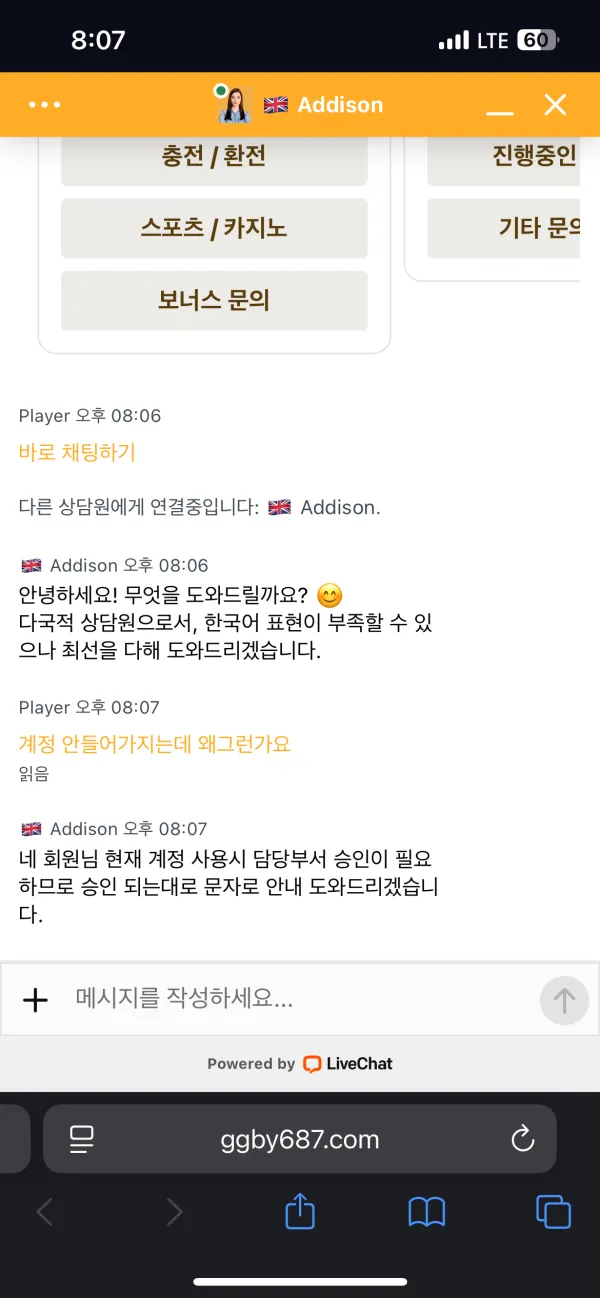
Task: Choose the 스포츠 / 카지노 option
Action: coord(214,228)
